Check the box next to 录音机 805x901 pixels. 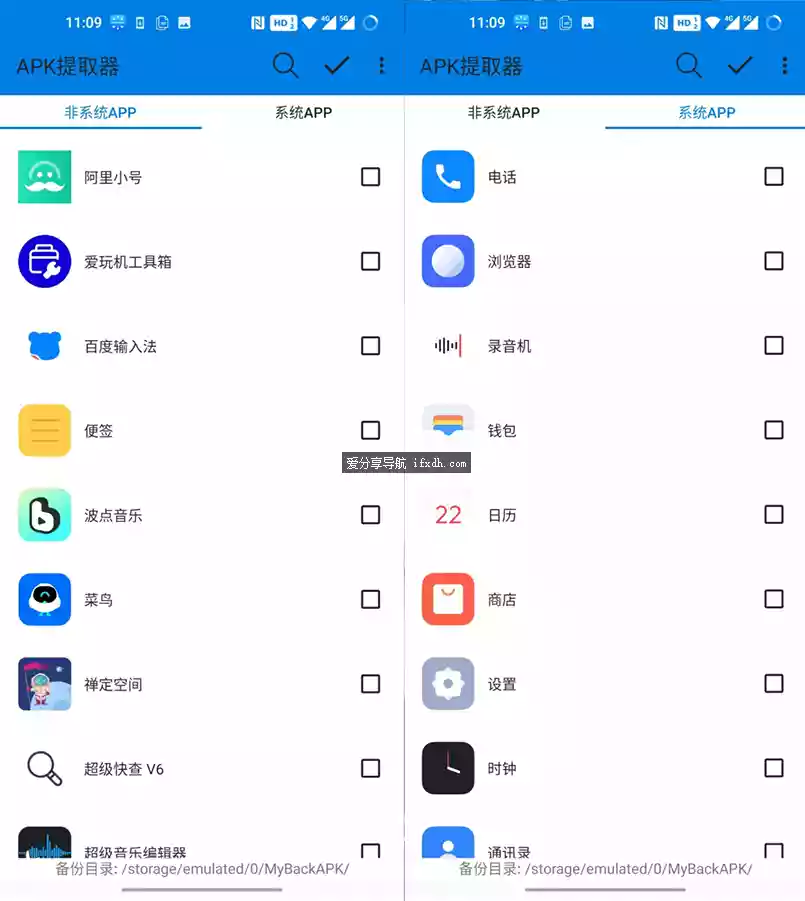pos(773,345)
